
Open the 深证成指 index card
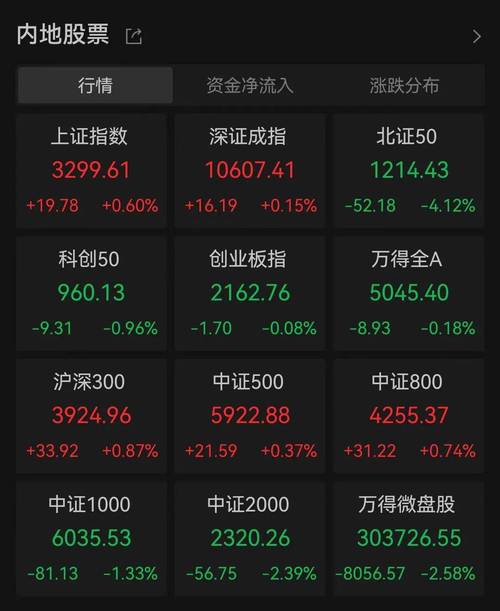250,171
